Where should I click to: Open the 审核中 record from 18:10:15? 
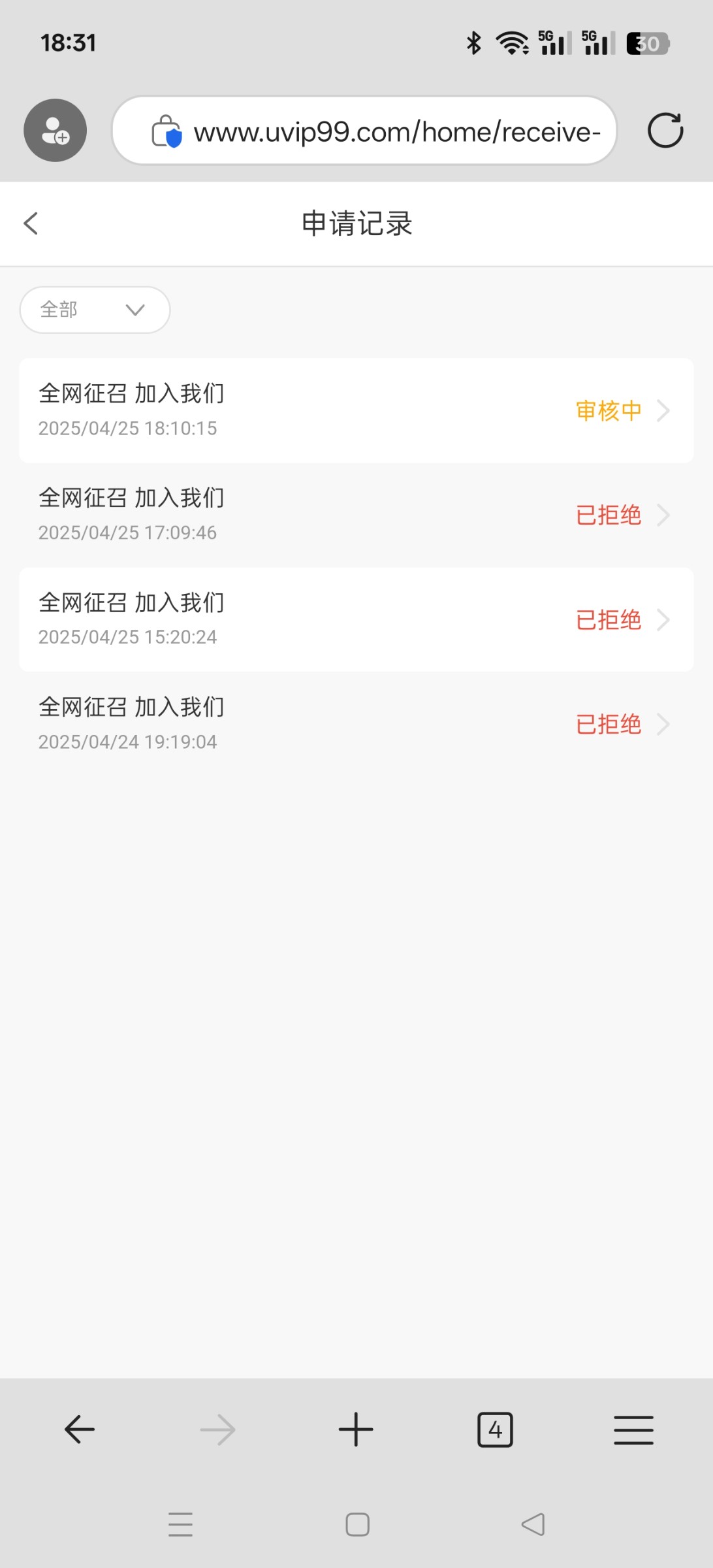click(356, 410)
